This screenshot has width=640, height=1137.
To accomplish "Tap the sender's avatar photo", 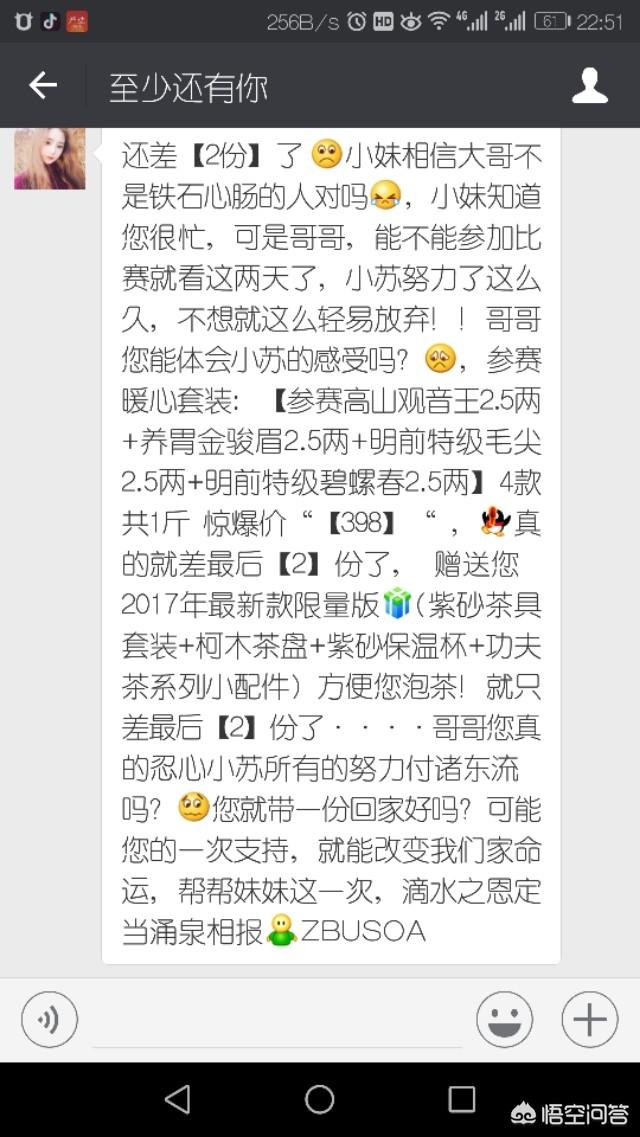I will [50, 158].
